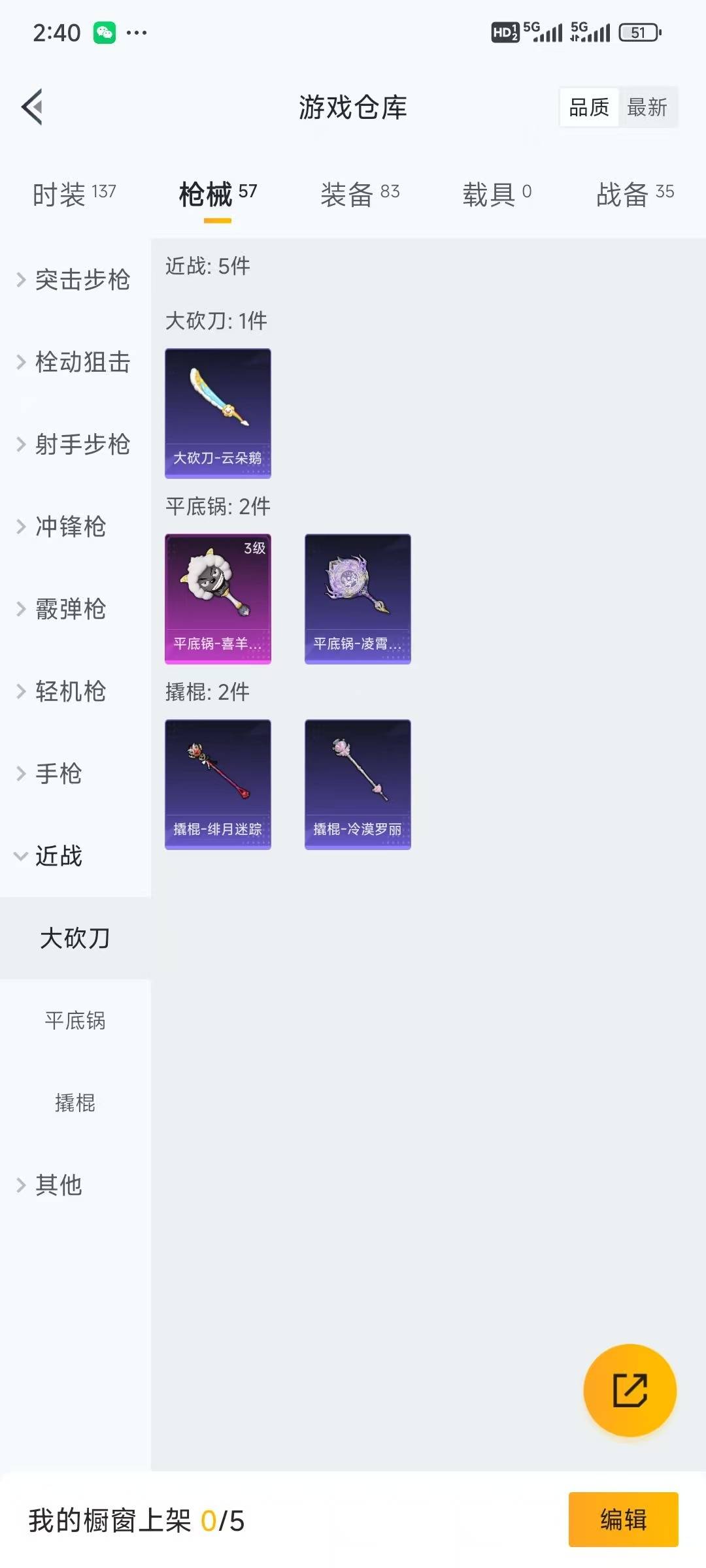The image size is (706, 1568).
Task: Keep 品质 sorting selected
Action: (x=589, y=107)
